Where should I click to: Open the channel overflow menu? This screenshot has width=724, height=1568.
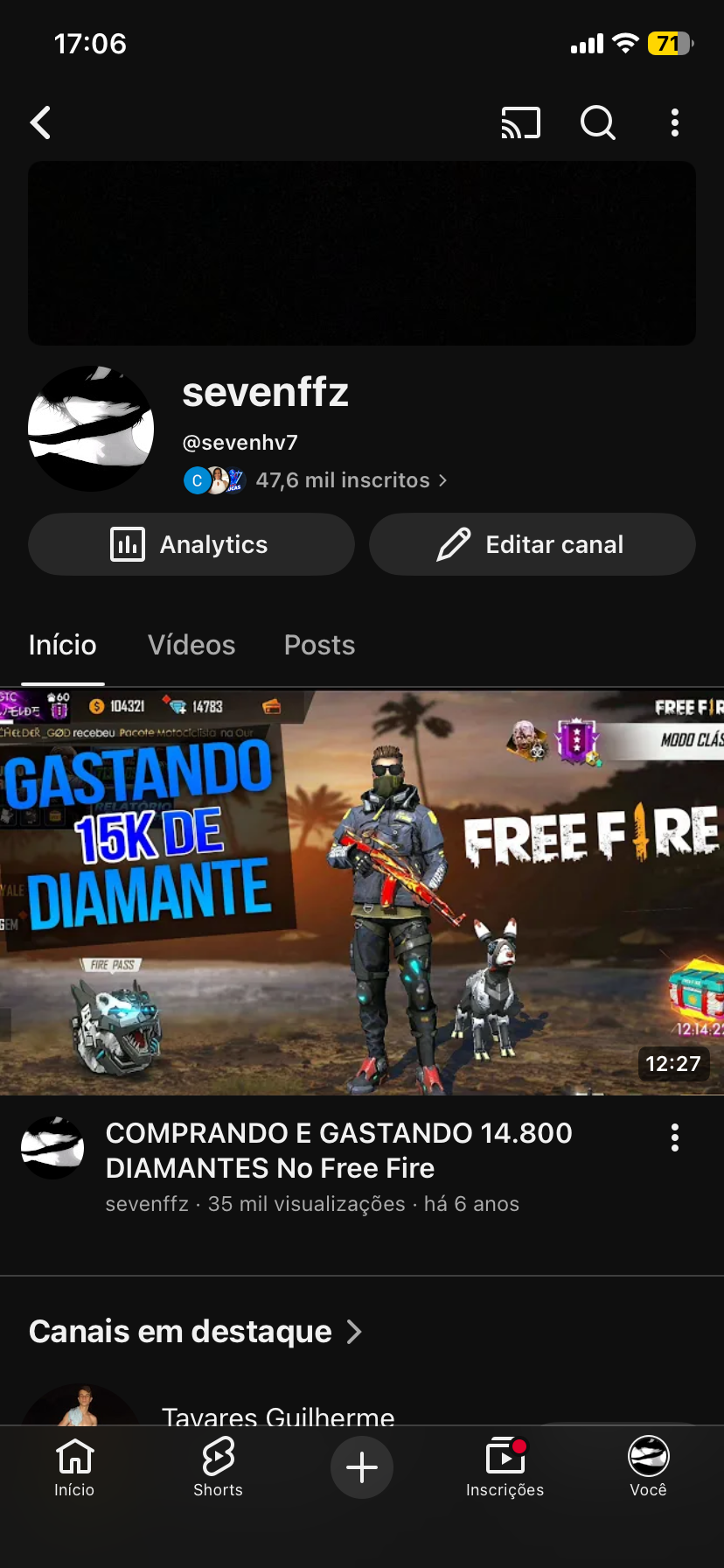pyautogui.click(x=674, y=123)
